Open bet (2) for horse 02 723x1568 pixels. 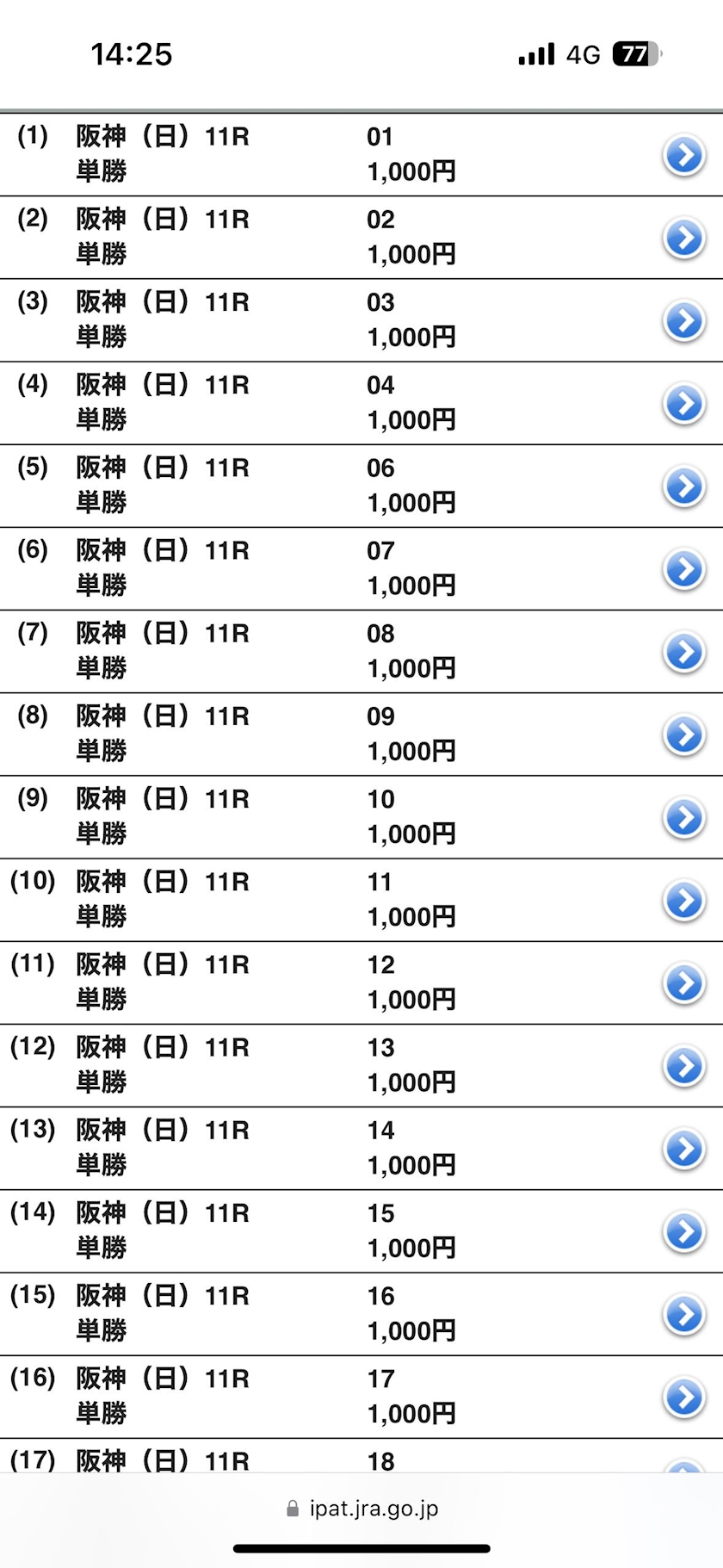pos(361,238)
